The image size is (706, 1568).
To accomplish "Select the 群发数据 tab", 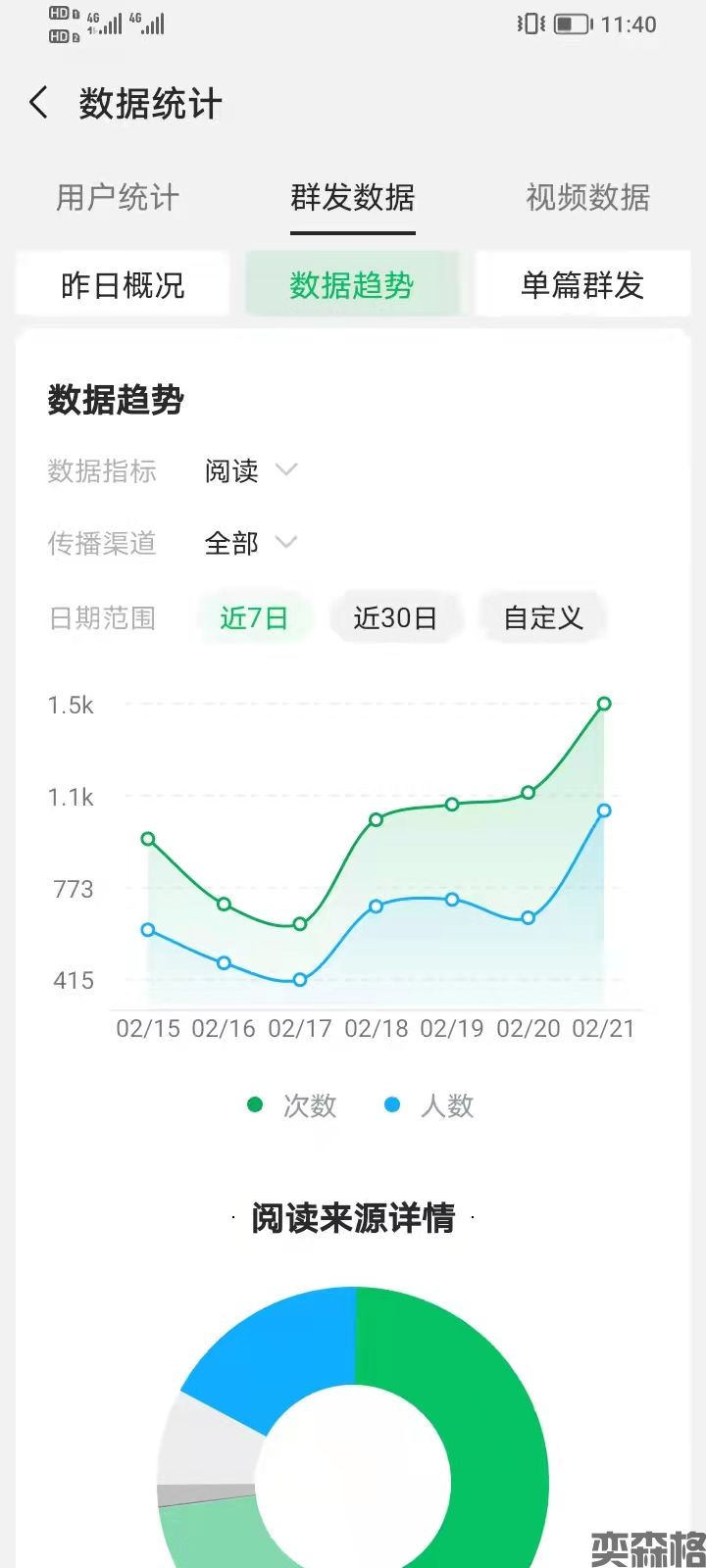I will tap(353, 198).
